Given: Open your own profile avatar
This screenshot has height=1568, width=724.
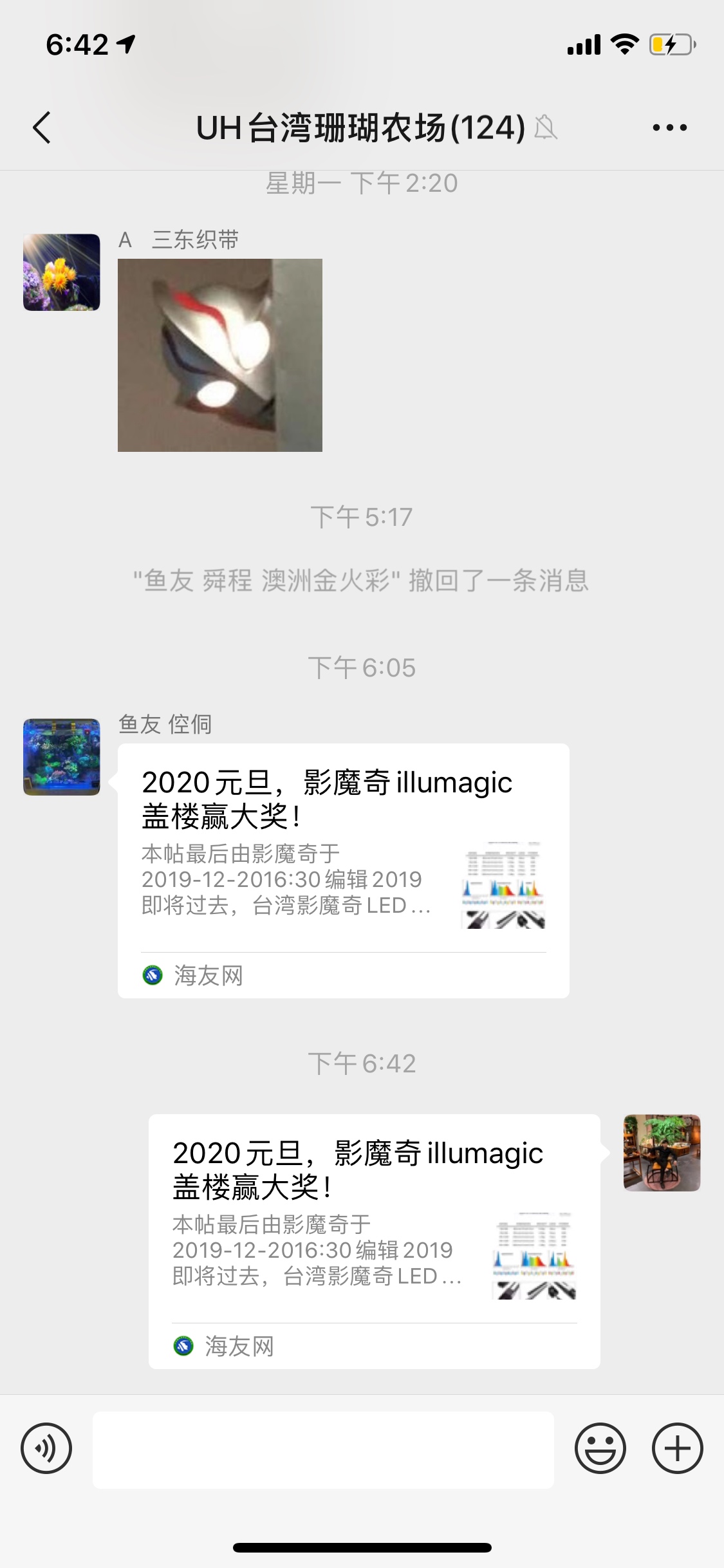Looking at the screenshot, I should tap(662, 1153).
